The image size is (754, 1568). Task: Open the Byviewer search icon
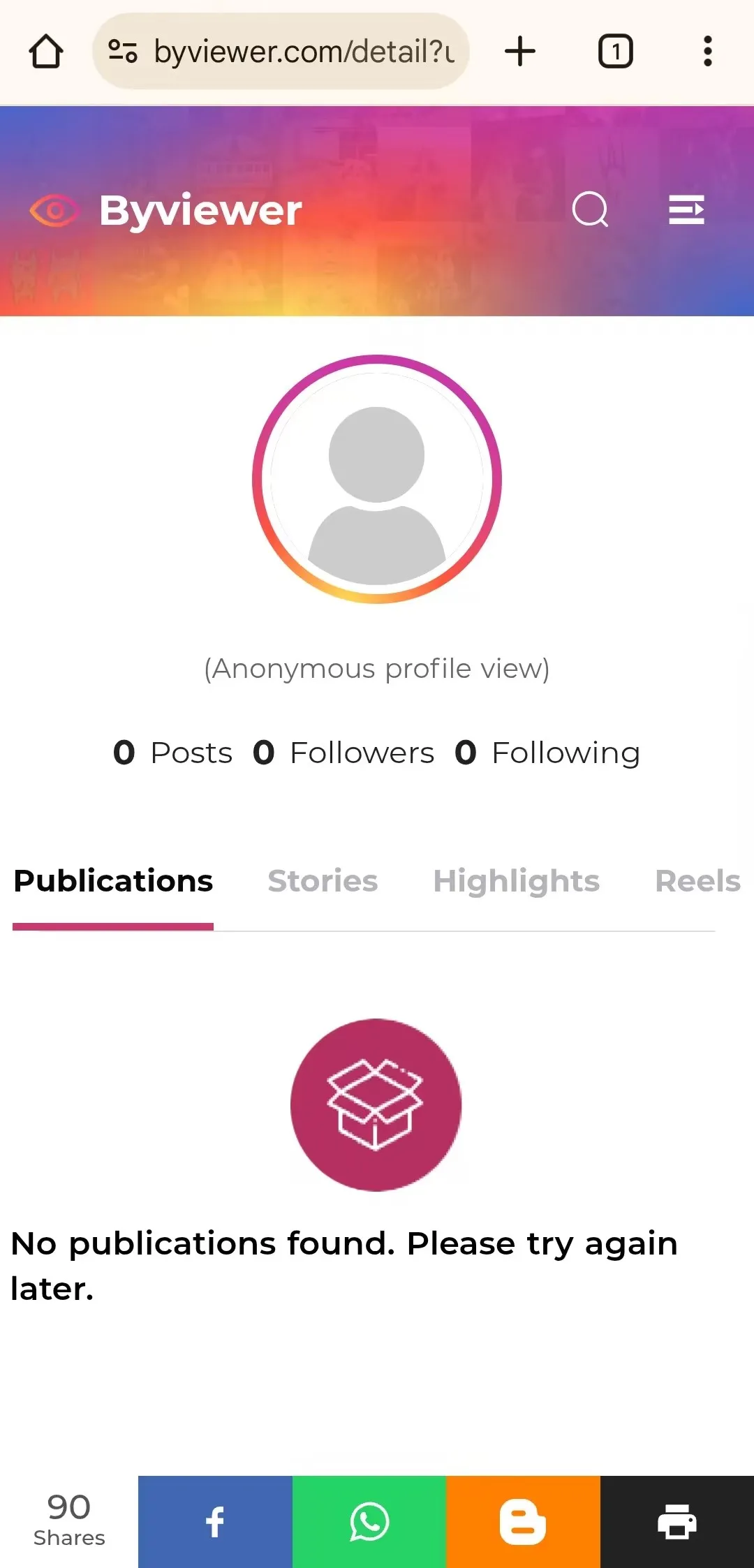pyautogui.click(x=590, y=209)
